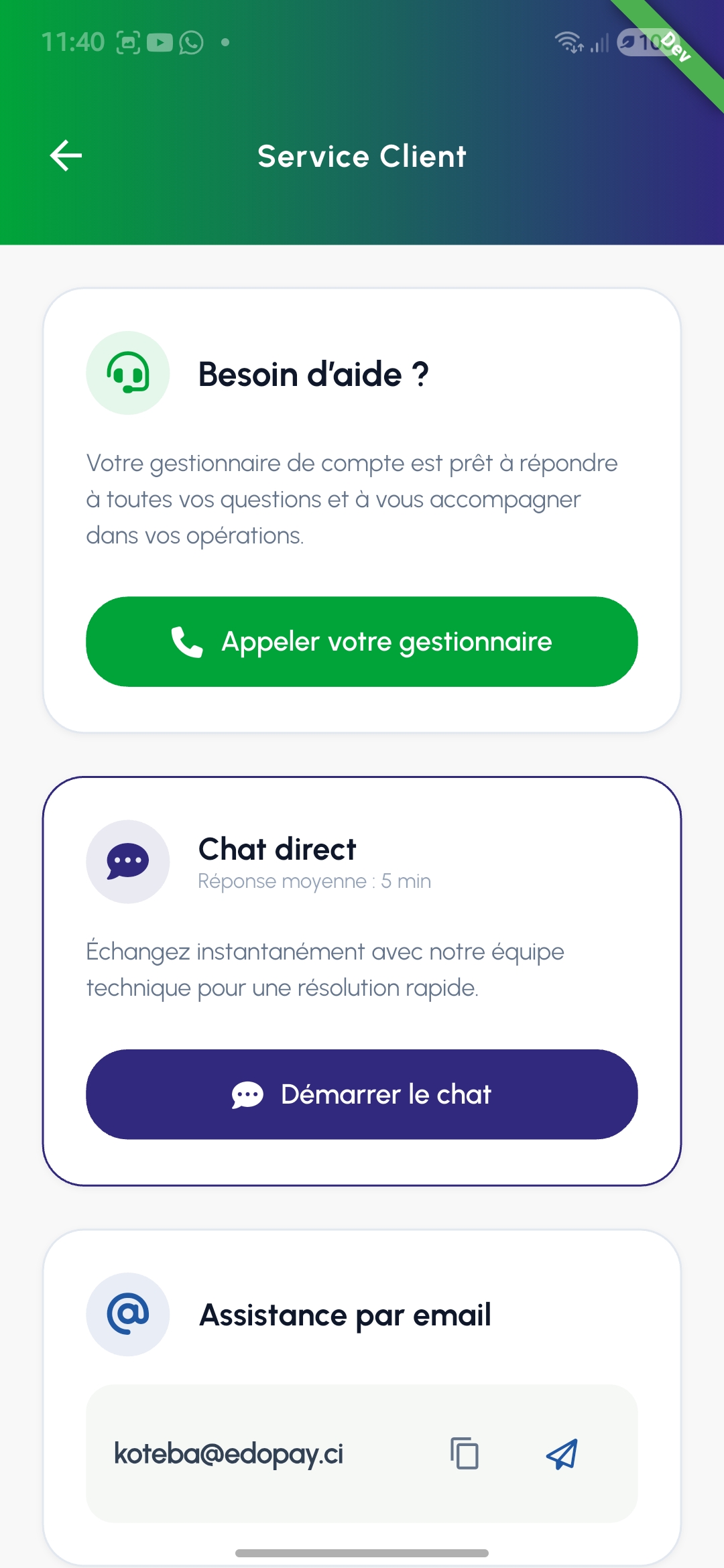Tap the @ icon for email assistance

[x=127, y=1313]
